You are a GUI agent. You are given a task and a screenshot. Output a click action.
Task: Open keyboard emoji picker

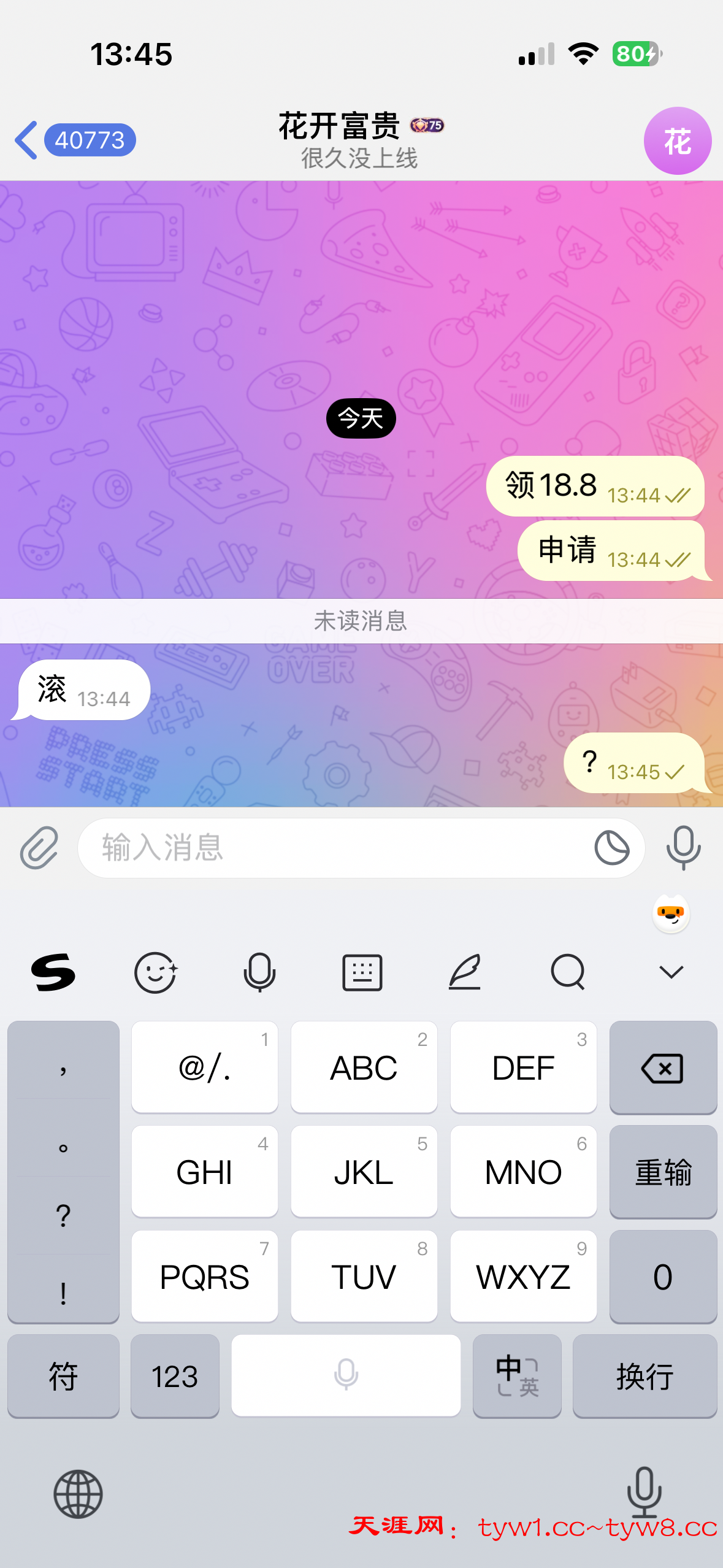[156, 972]
